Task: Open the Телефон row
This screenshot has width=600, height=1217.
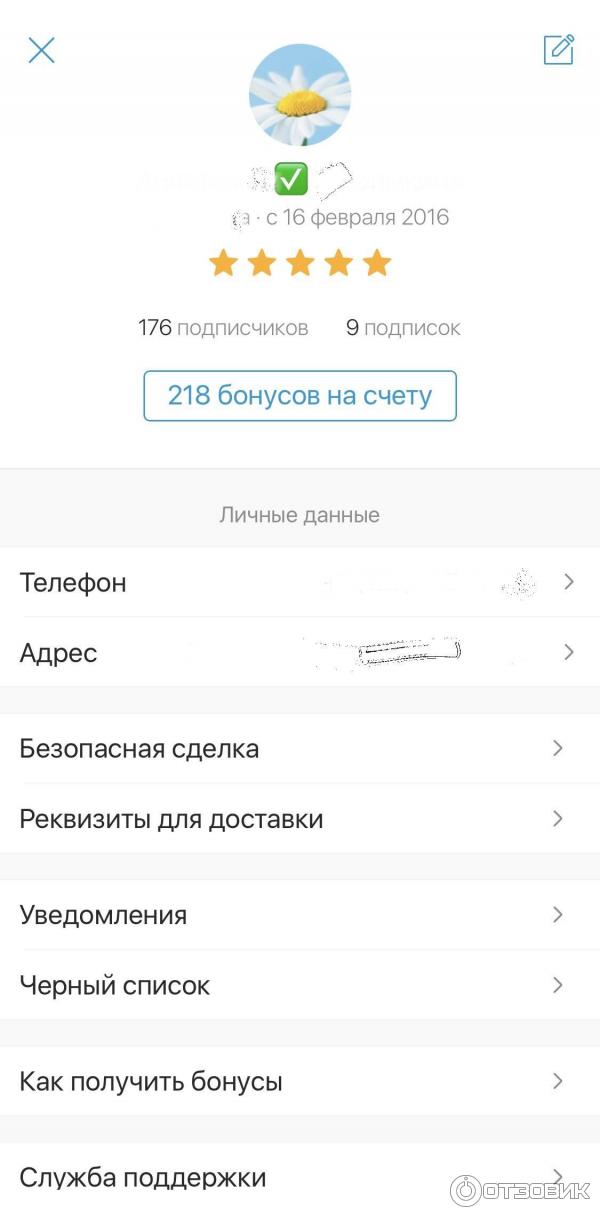Action: [x=300, y=582]
